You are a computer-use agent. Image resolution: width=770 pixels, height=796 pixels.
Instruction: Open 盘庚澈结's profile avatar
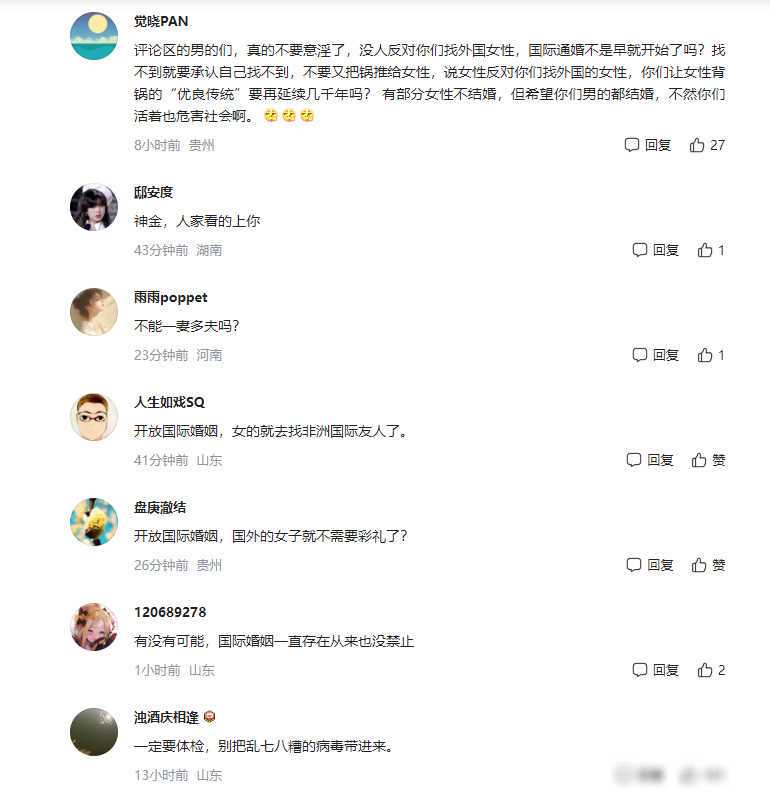coord(94,522)
